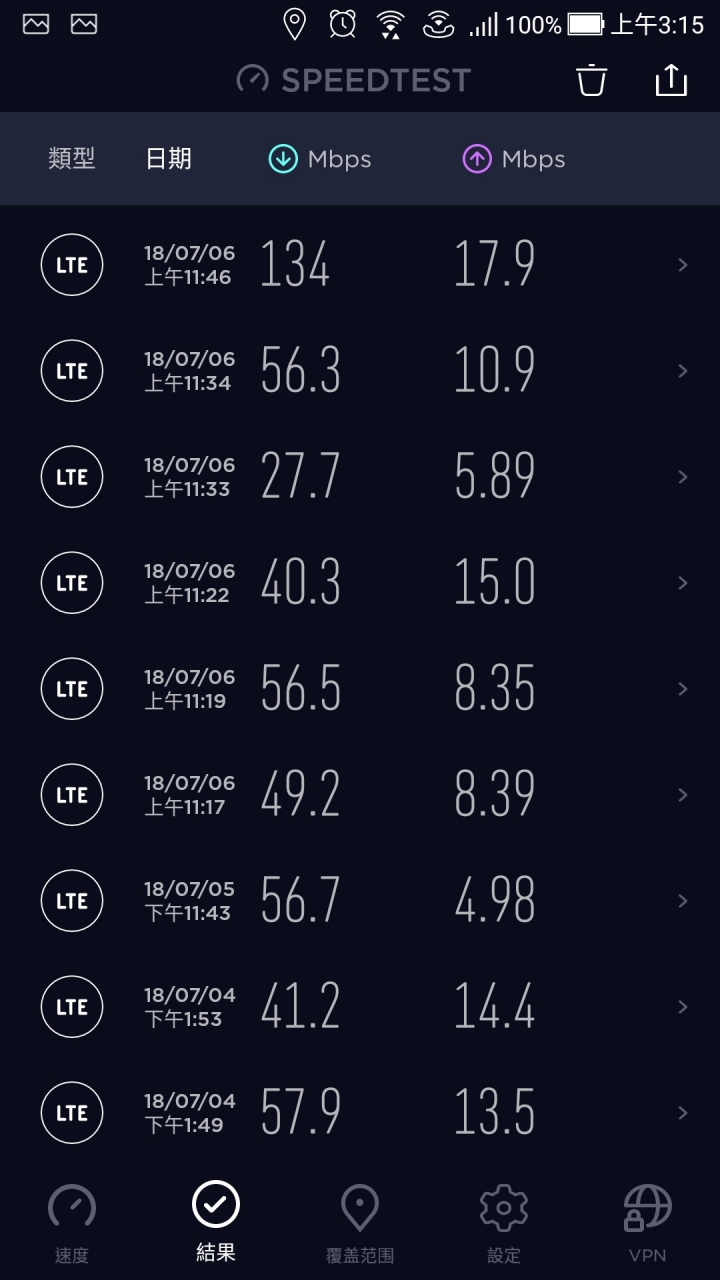
Task: Sort results by 類型 column
Action: point(72,158)
